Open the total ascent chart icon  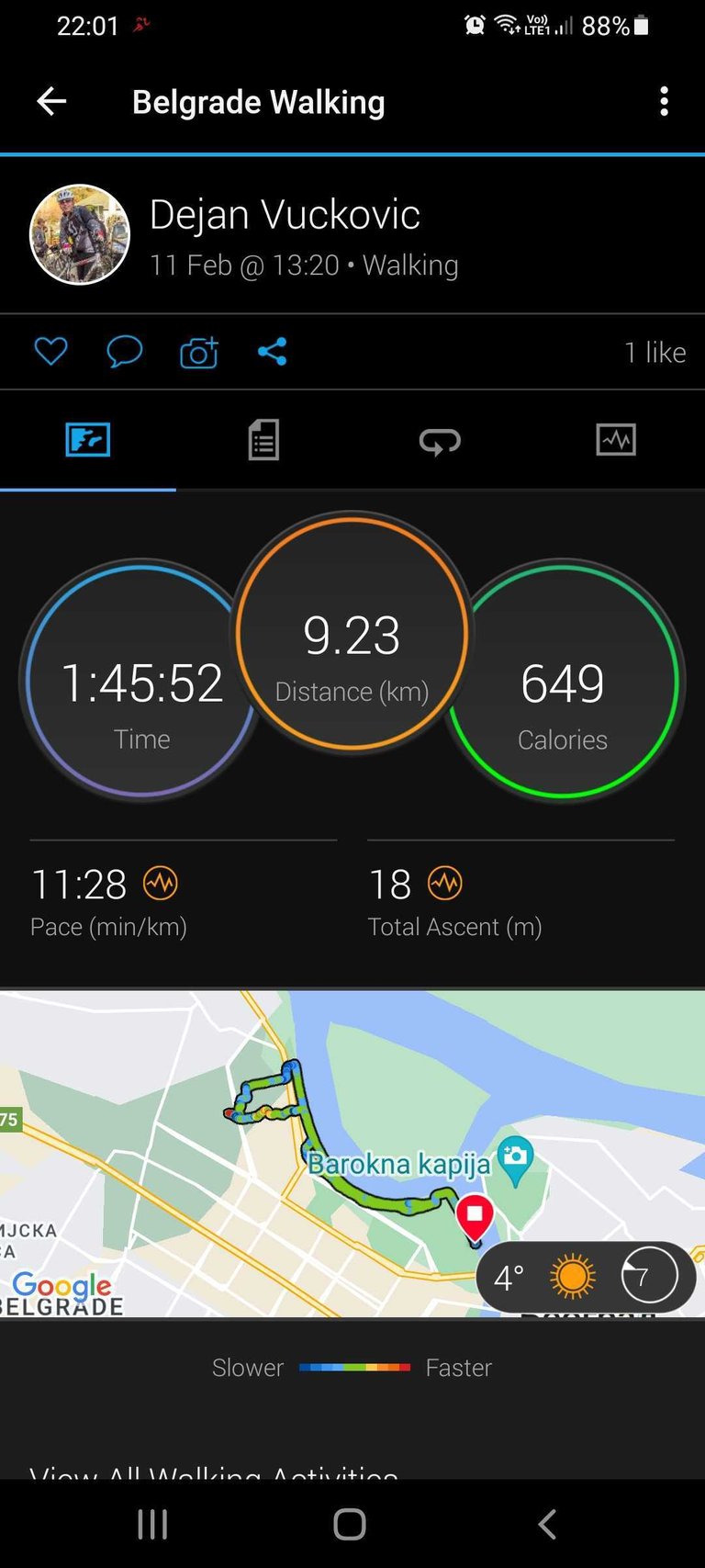[445, 884]
